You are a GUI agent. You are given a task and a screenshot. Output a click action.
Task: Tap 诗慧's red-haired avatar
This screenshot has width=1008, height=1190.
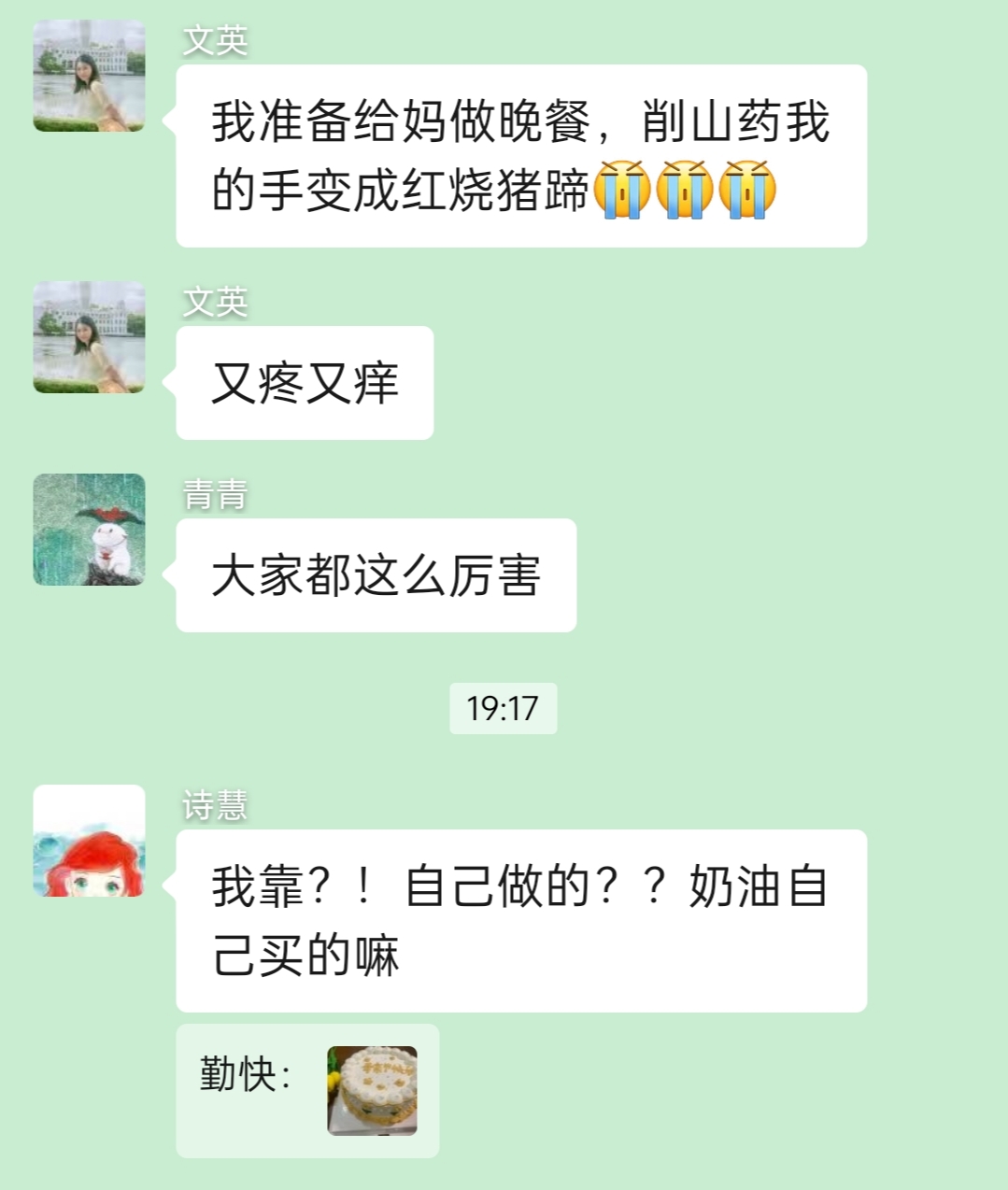(x=89, y=841)
